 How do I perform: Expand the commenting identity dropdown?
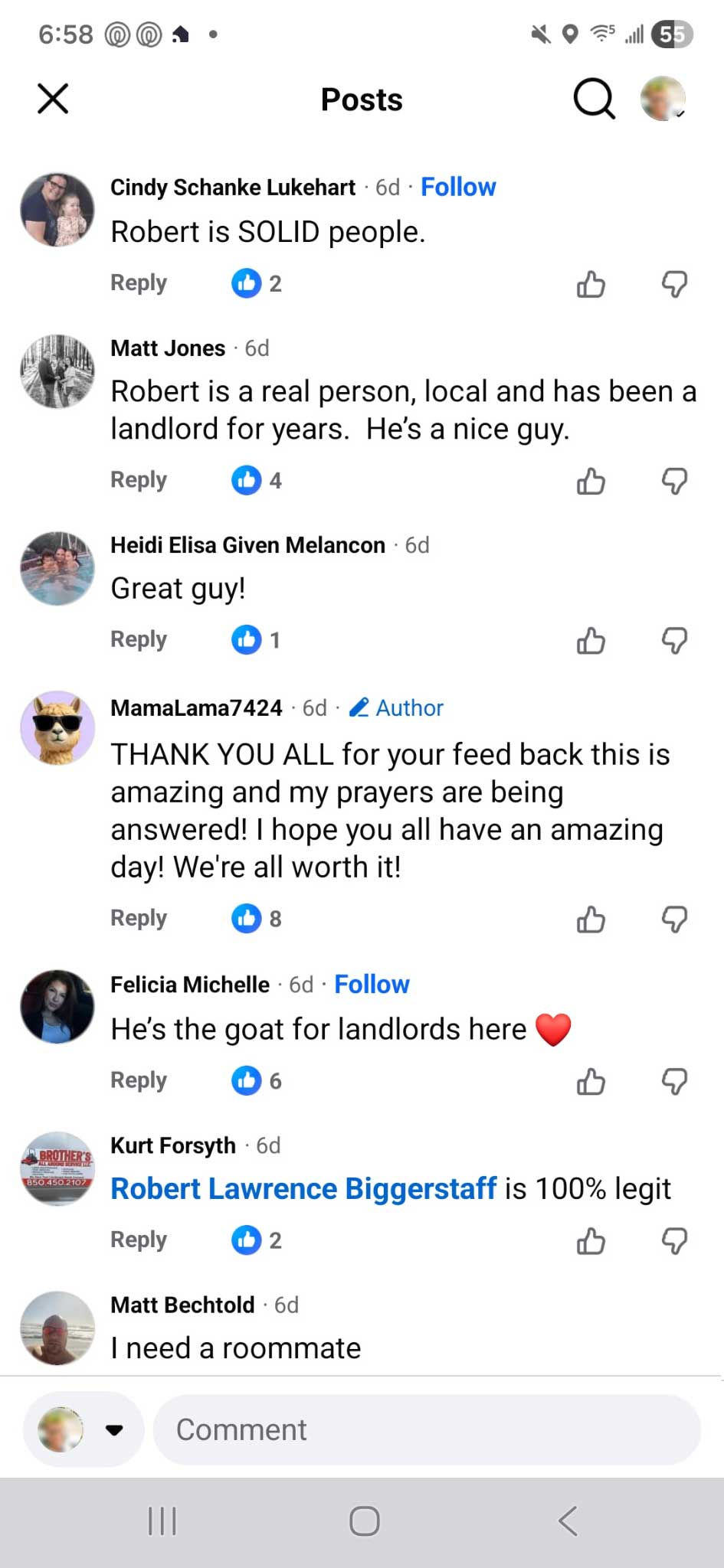point(114,1429)
